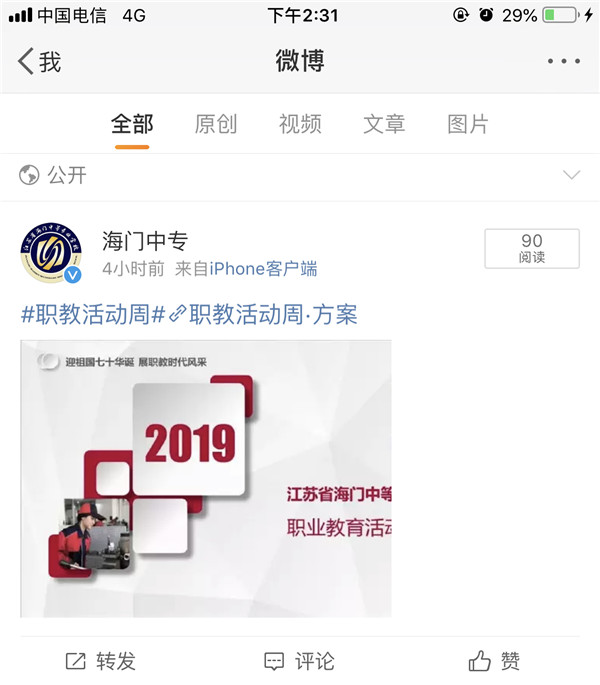
Task: Go back to the 我 page
Action: coord(38,62)
